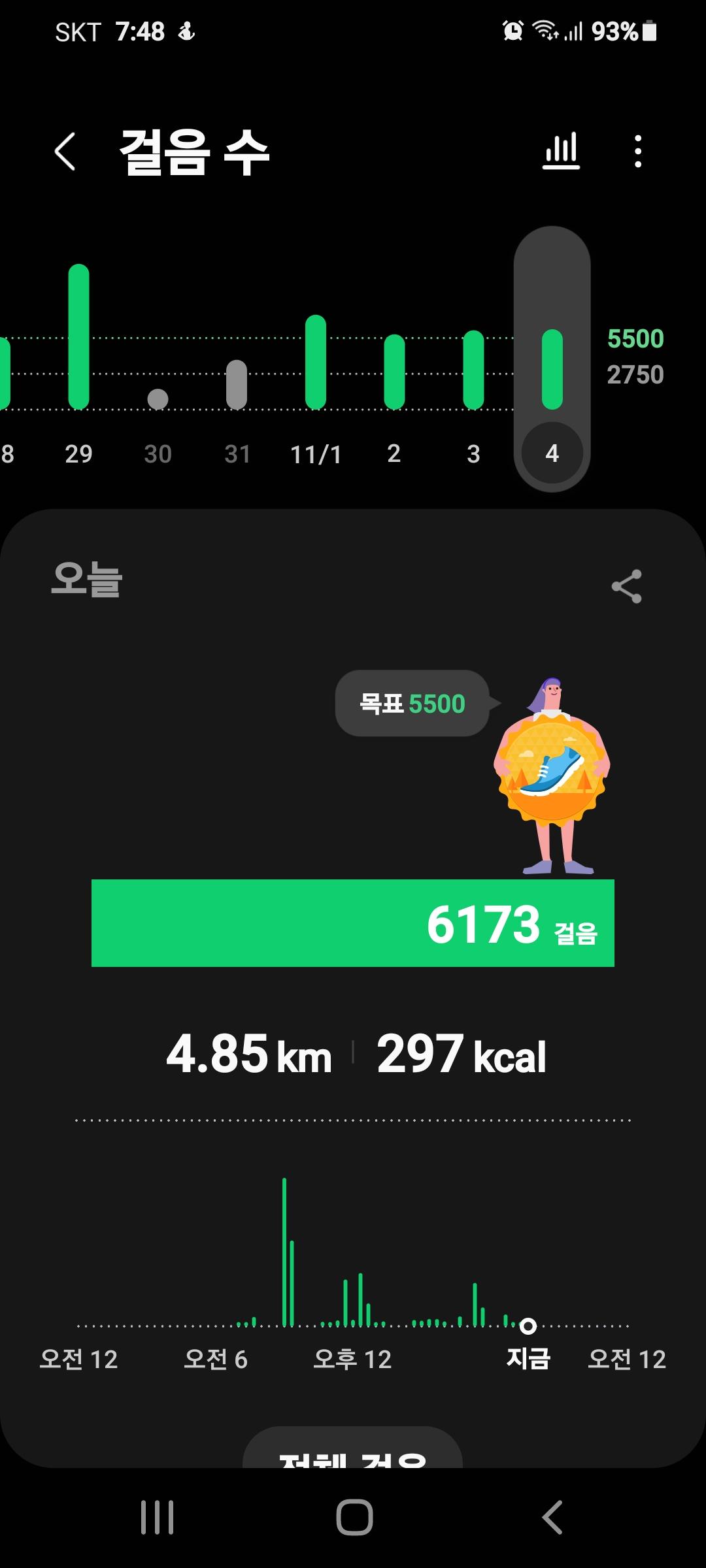
Task: Select the day 30 dot
Action: click(x=158, y=399)
